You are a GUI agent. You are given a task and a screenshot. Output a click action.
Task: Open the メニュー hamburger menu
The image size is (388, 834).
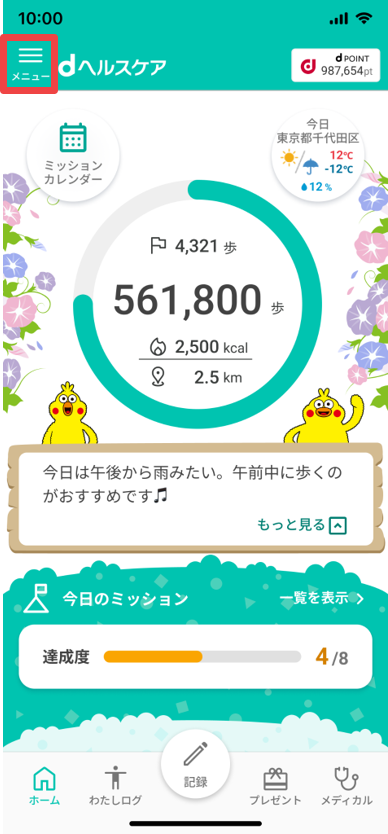30,64
